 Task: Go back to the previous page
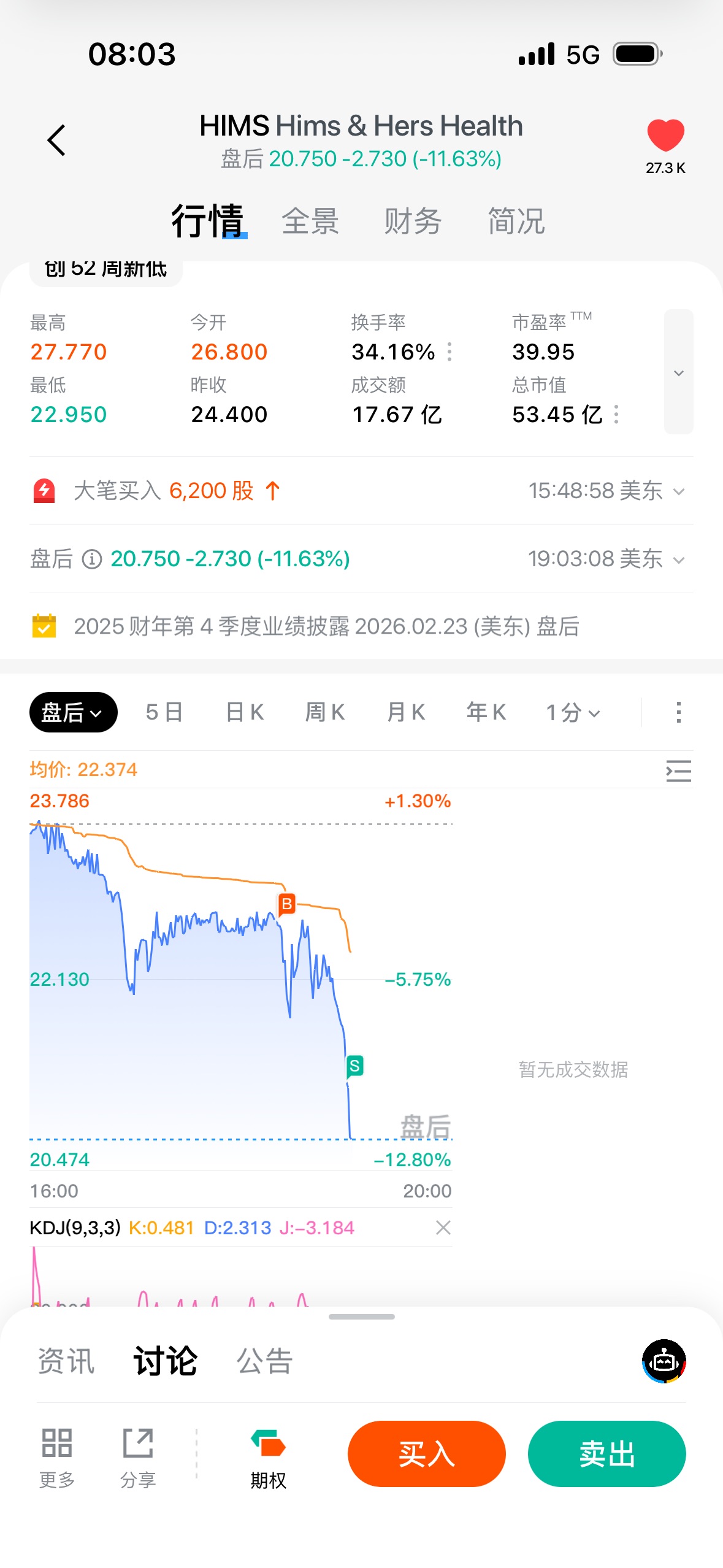pos(56,140)
